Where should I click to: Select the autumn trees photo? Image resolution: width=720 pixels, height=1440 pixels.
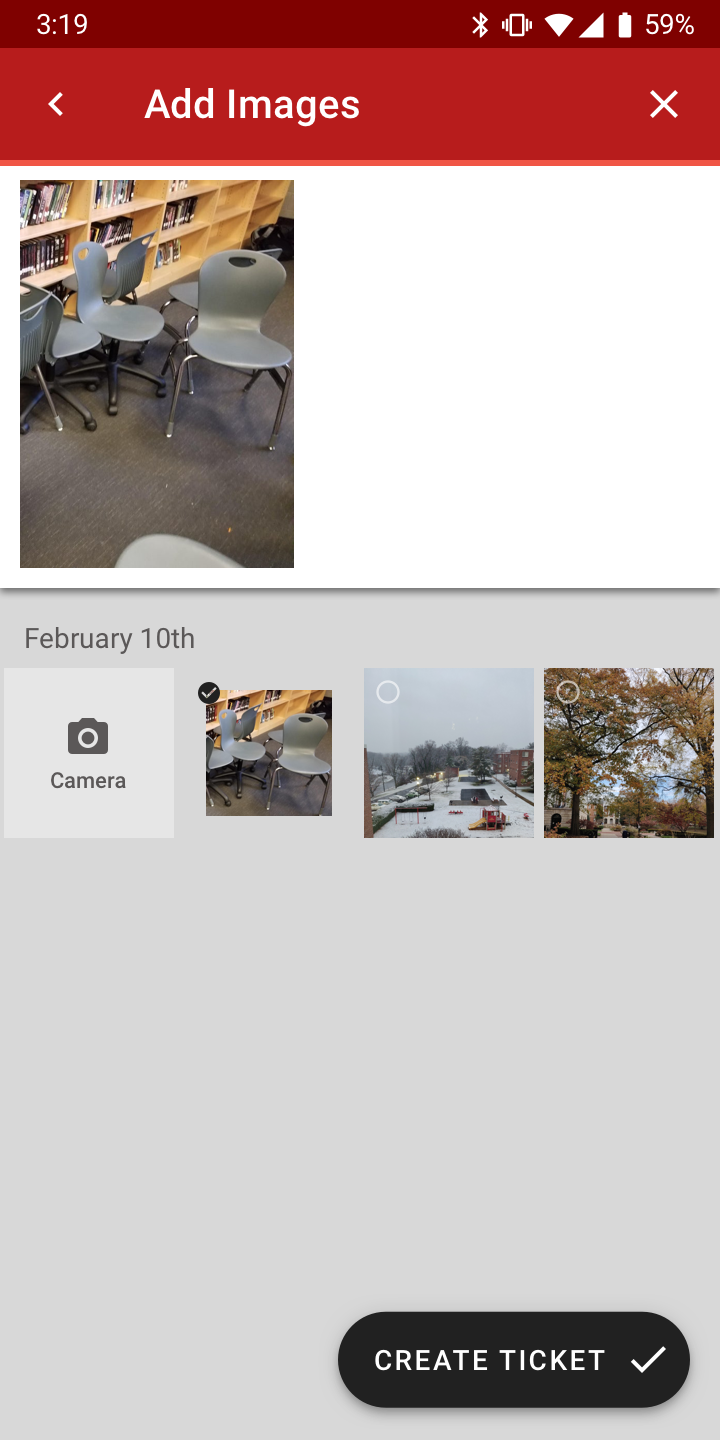point(629,753)
